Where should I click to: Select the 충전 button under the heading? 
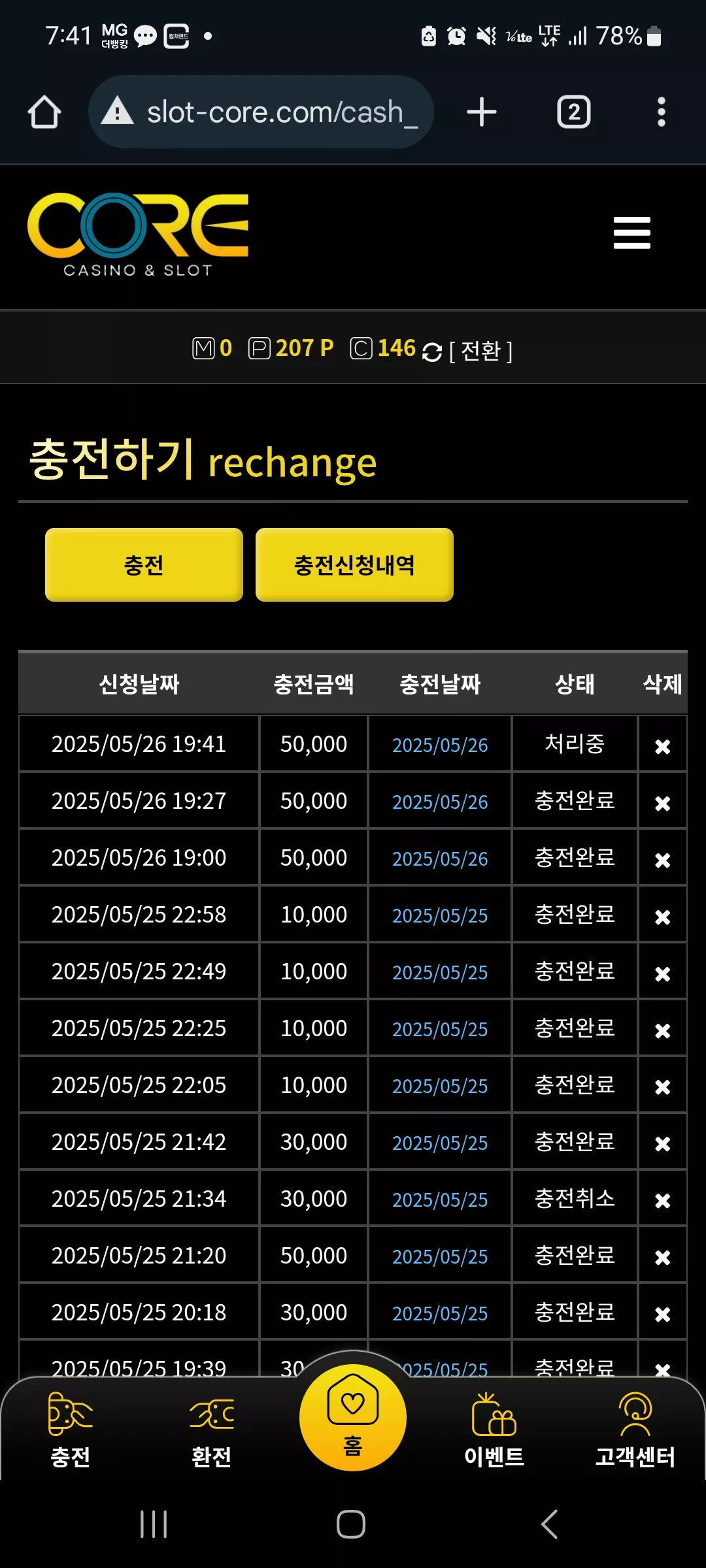pos(144,564)
